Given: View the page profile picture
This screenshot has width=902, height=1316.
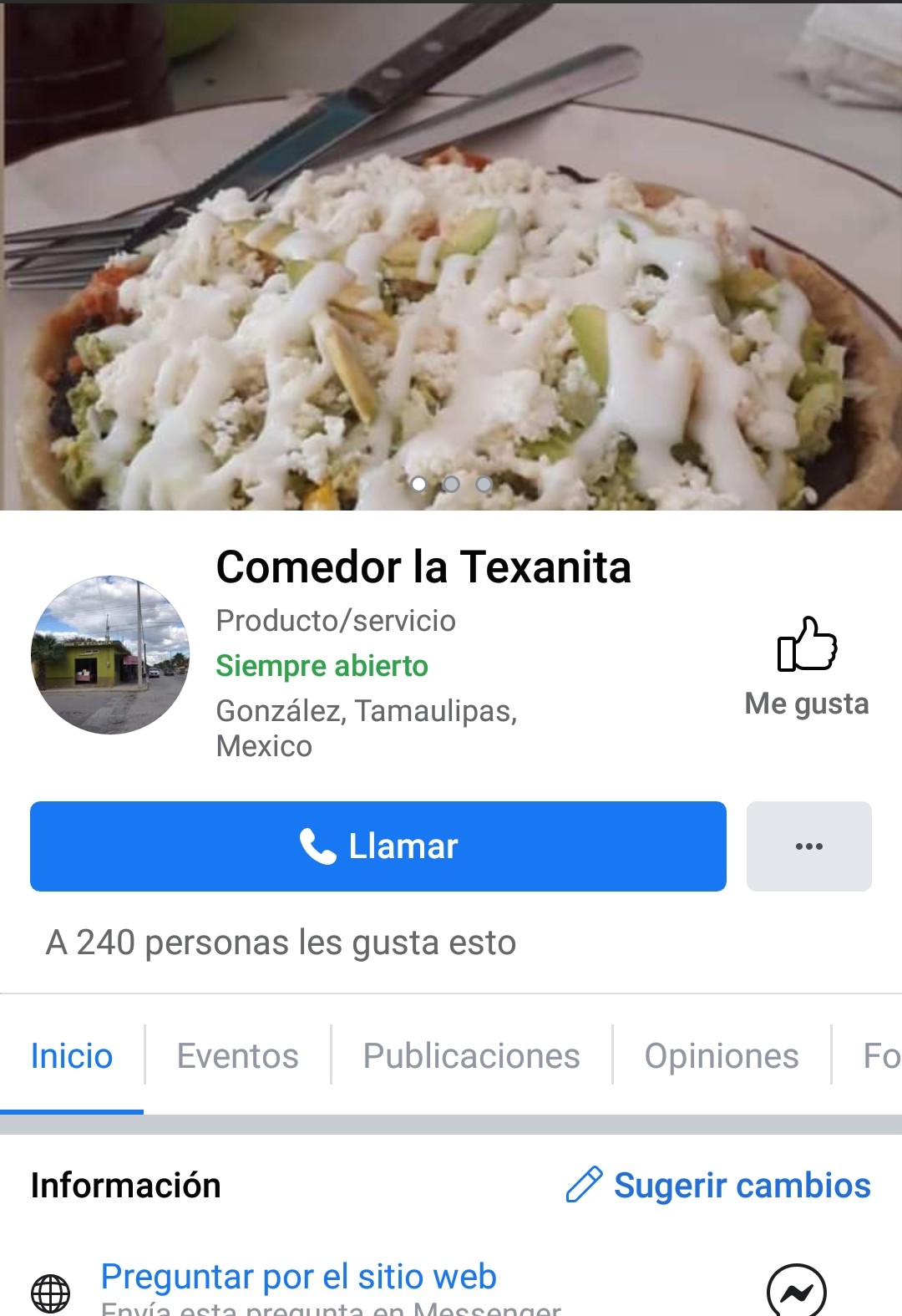Looking at the screenshot, I should [110, 655].
